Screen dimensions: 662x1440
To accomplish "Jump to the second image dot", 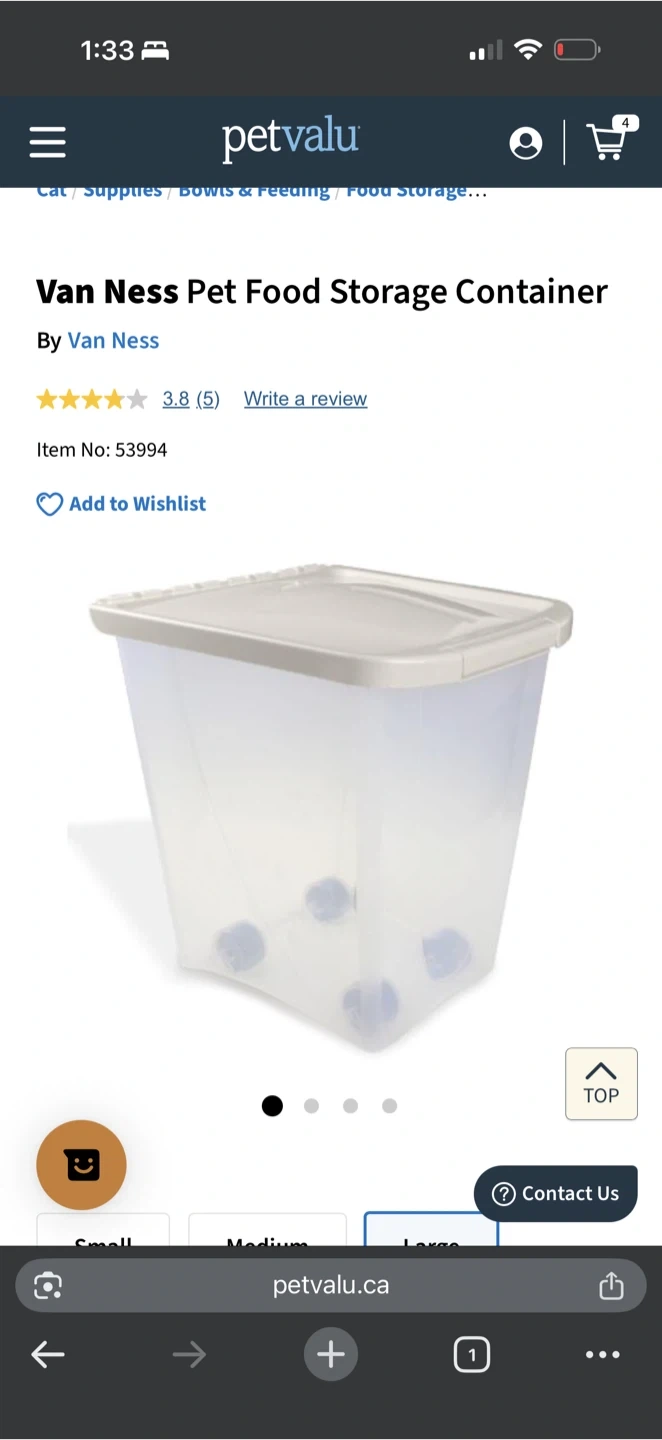I will 311,1106.
